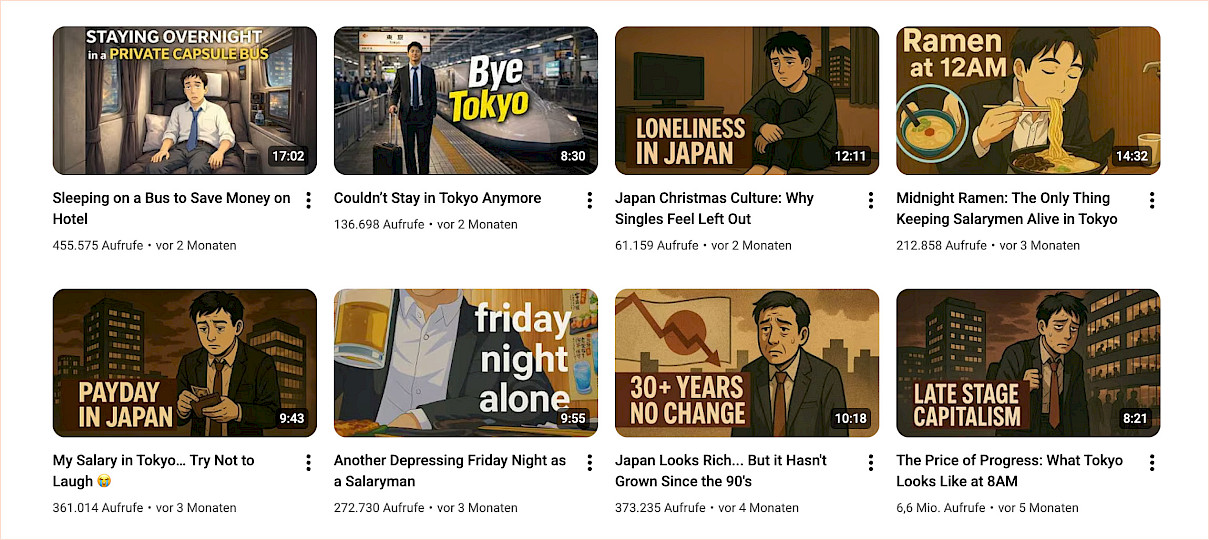The width and height of the screenshot is (1209, 540).
Task: Open options menu for 'Another Depressing Friday Night' video
Action: point(590,462)
